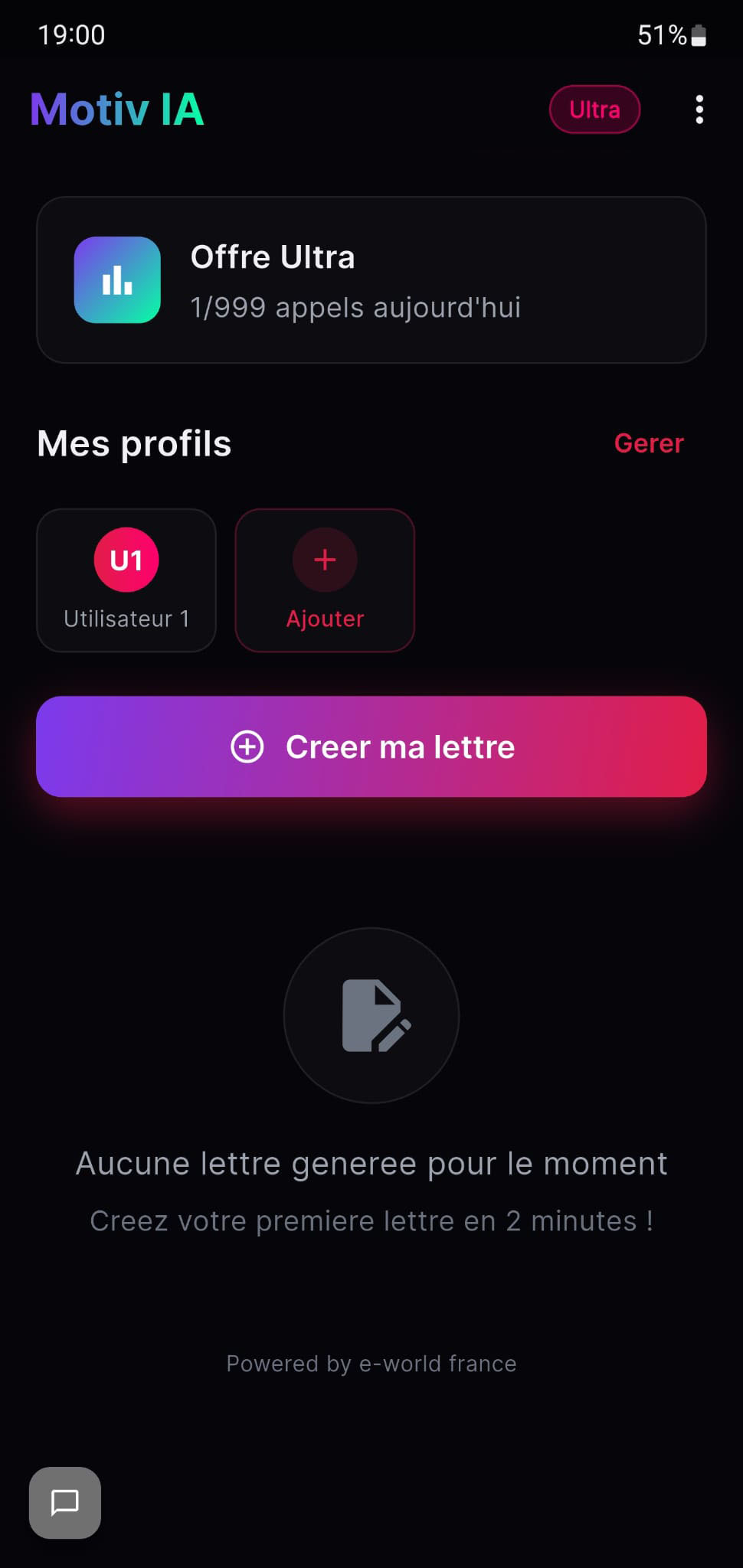Select the Offre Ultra subscription card
Screen dimensions: 743x1568
[x=371, y=279]
